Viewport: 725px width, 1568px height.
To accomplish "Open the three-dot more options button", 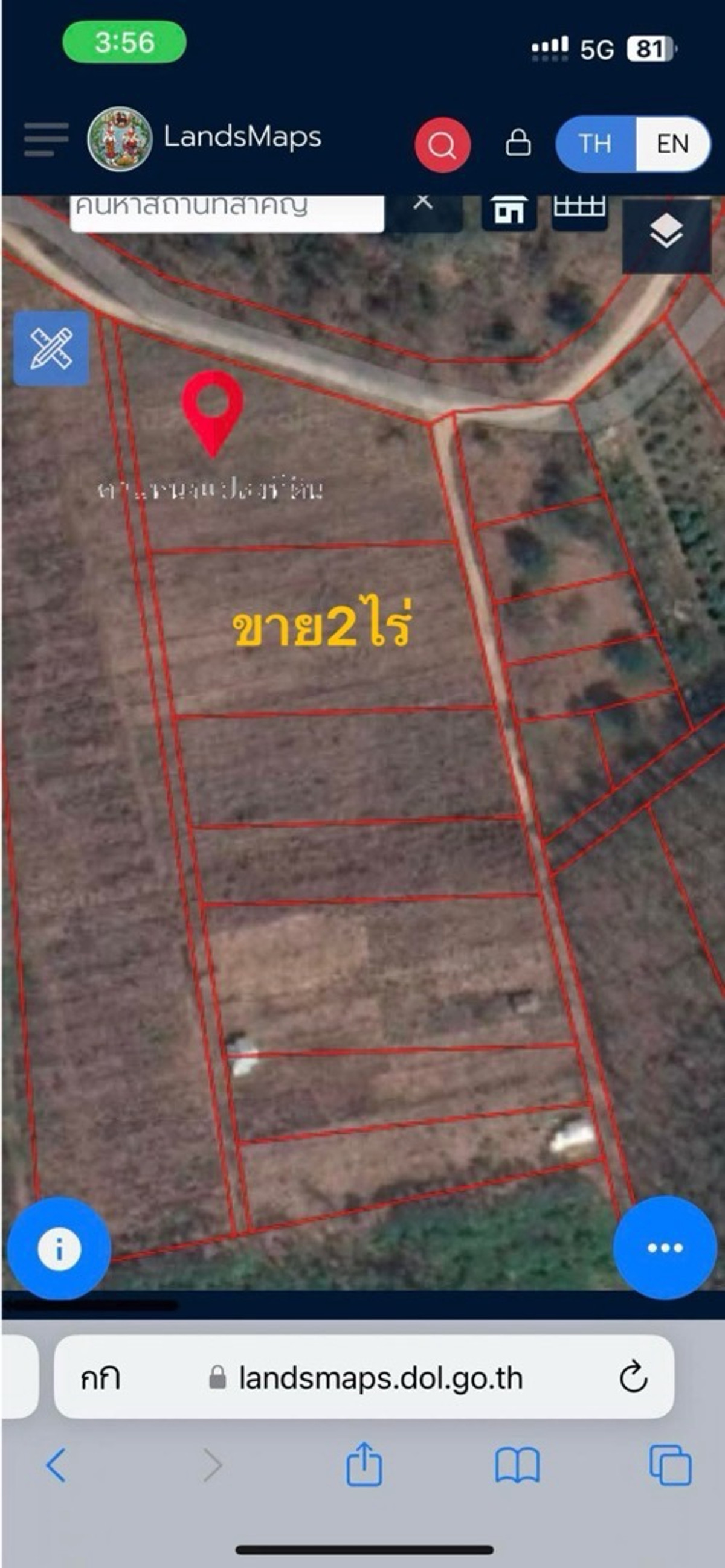I will tap(665, 1248).
